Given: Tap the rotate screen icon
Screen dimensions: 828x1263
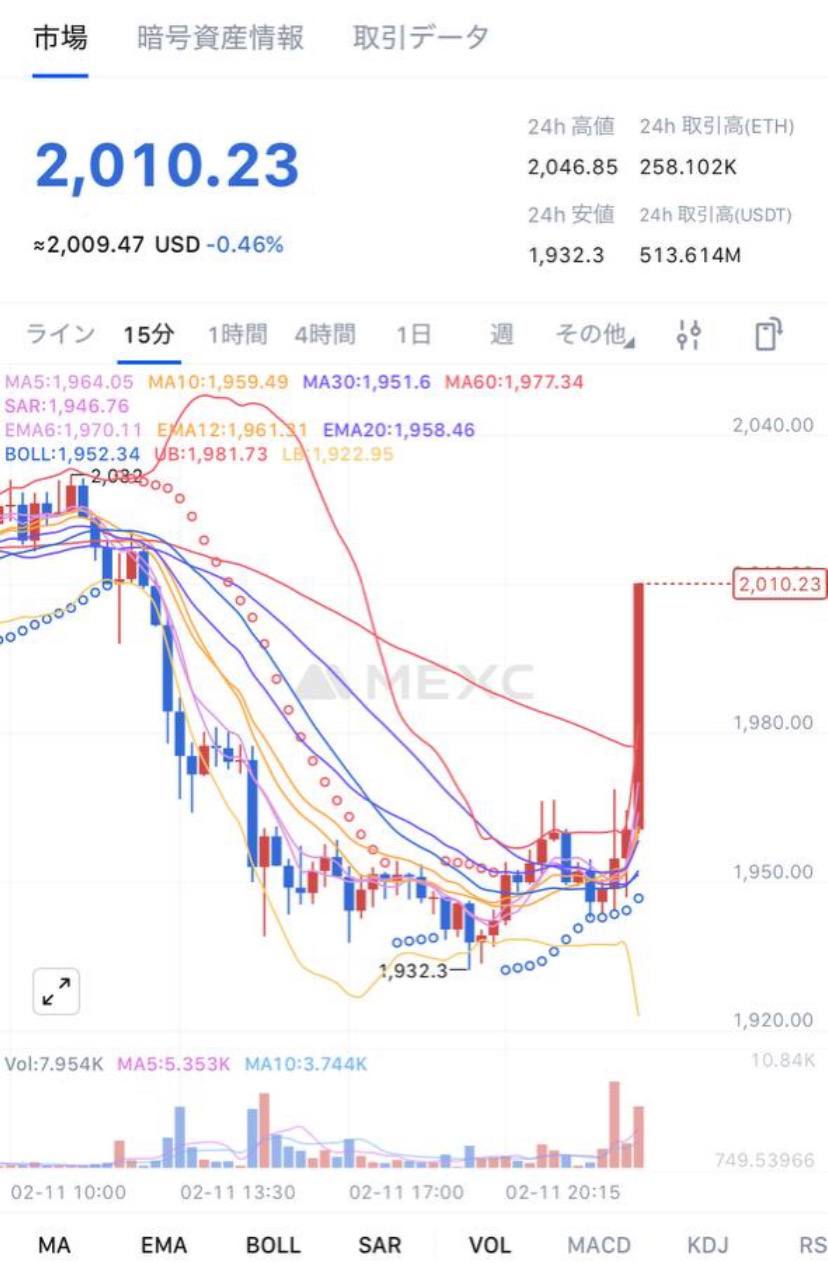Looking at the screenshot, I should coord(767,335).
